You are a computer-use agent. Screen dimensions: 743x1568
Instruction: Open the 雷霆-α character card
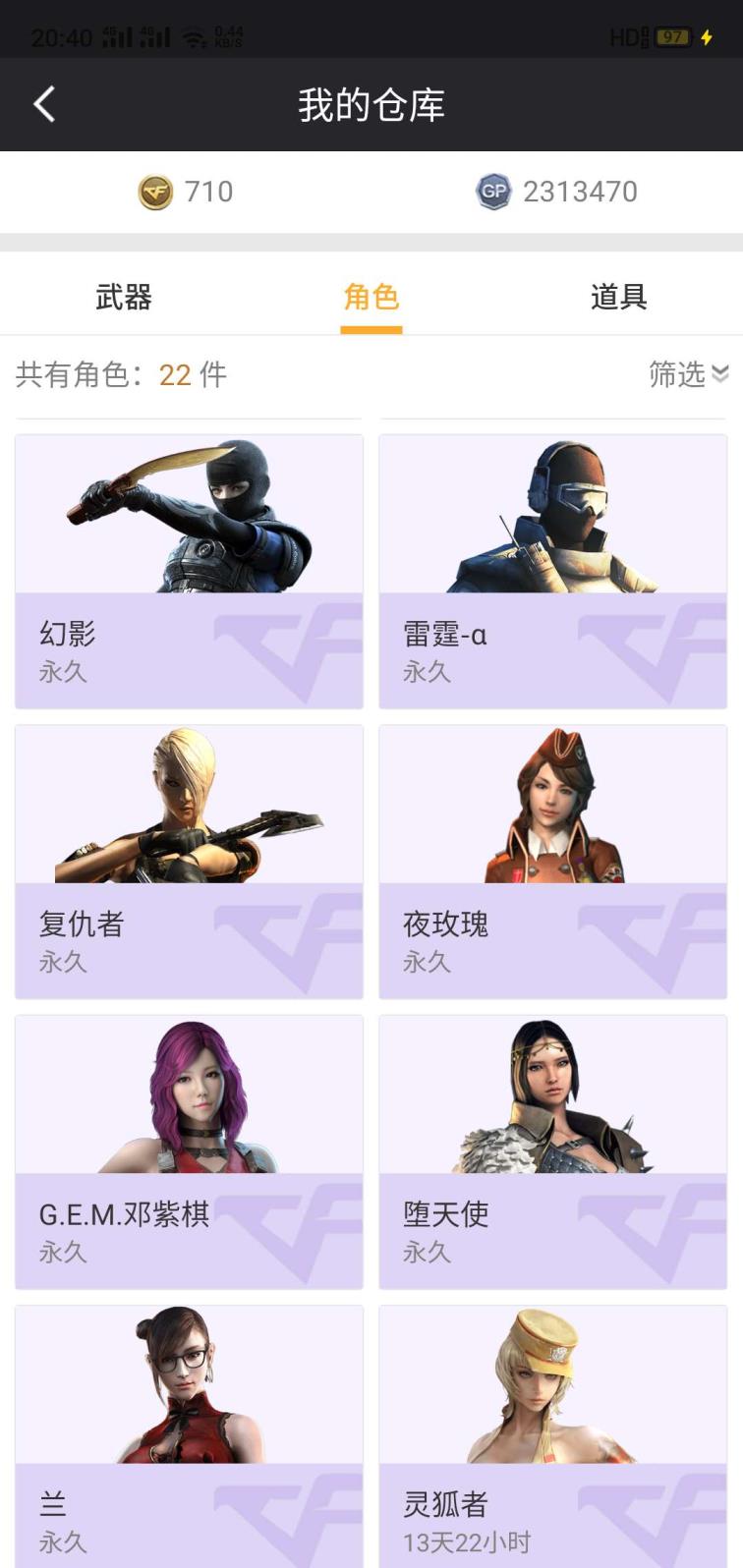(552, 571)
